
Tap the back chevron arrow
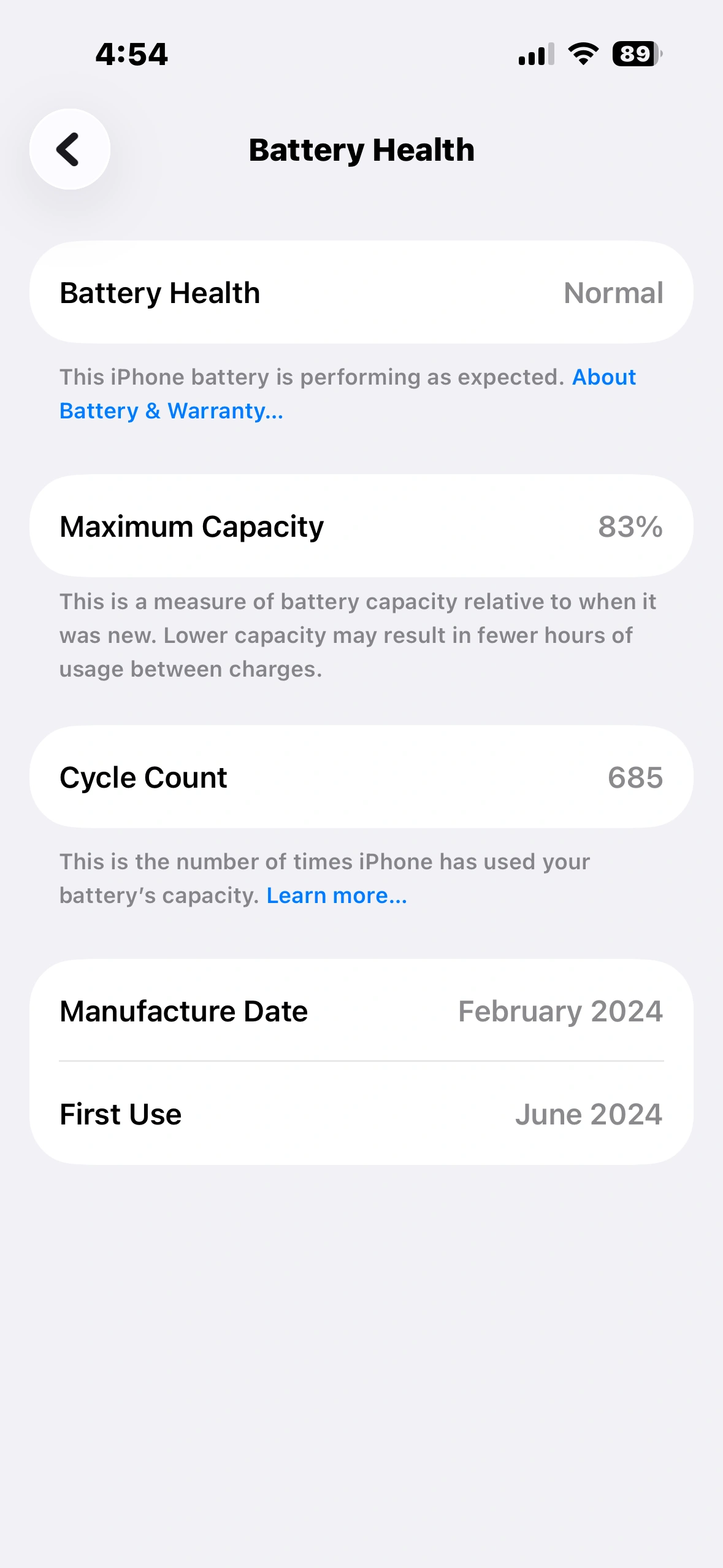click(x=68, y=149)
